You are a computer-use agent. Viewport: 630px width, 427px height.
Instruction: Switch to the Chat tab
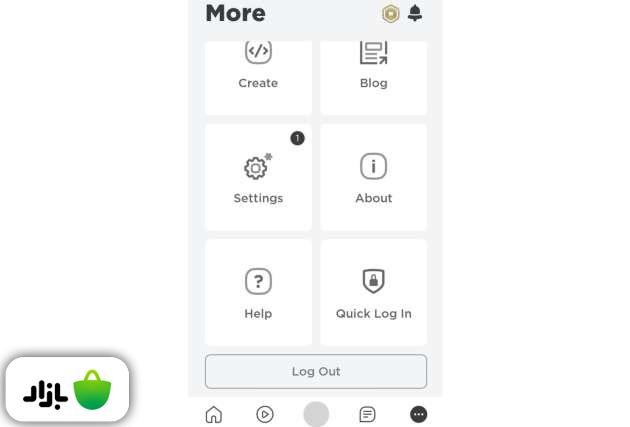tap(367, 414)
